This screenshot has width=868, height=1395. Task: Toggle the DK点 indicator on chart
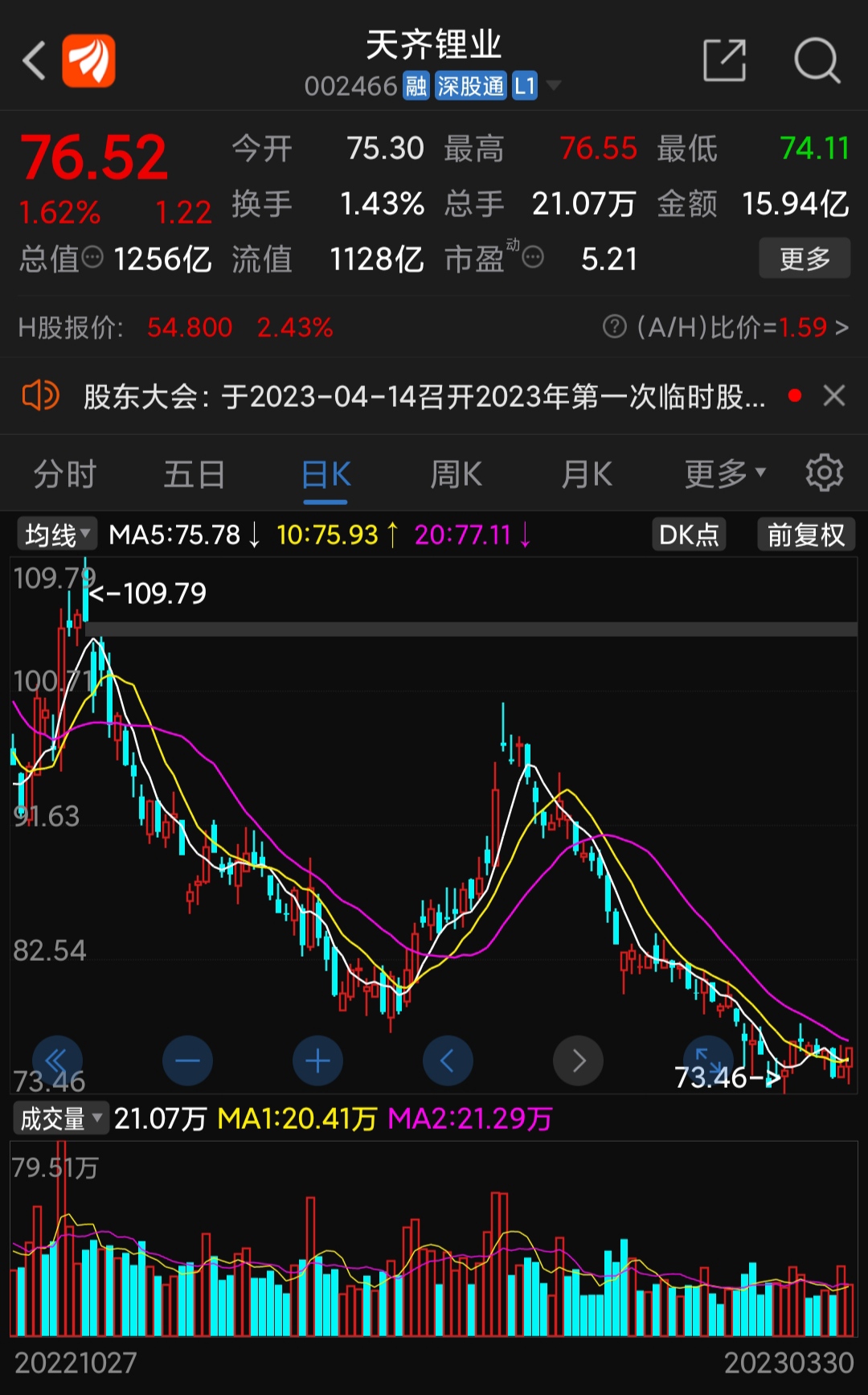pos(688,533)
